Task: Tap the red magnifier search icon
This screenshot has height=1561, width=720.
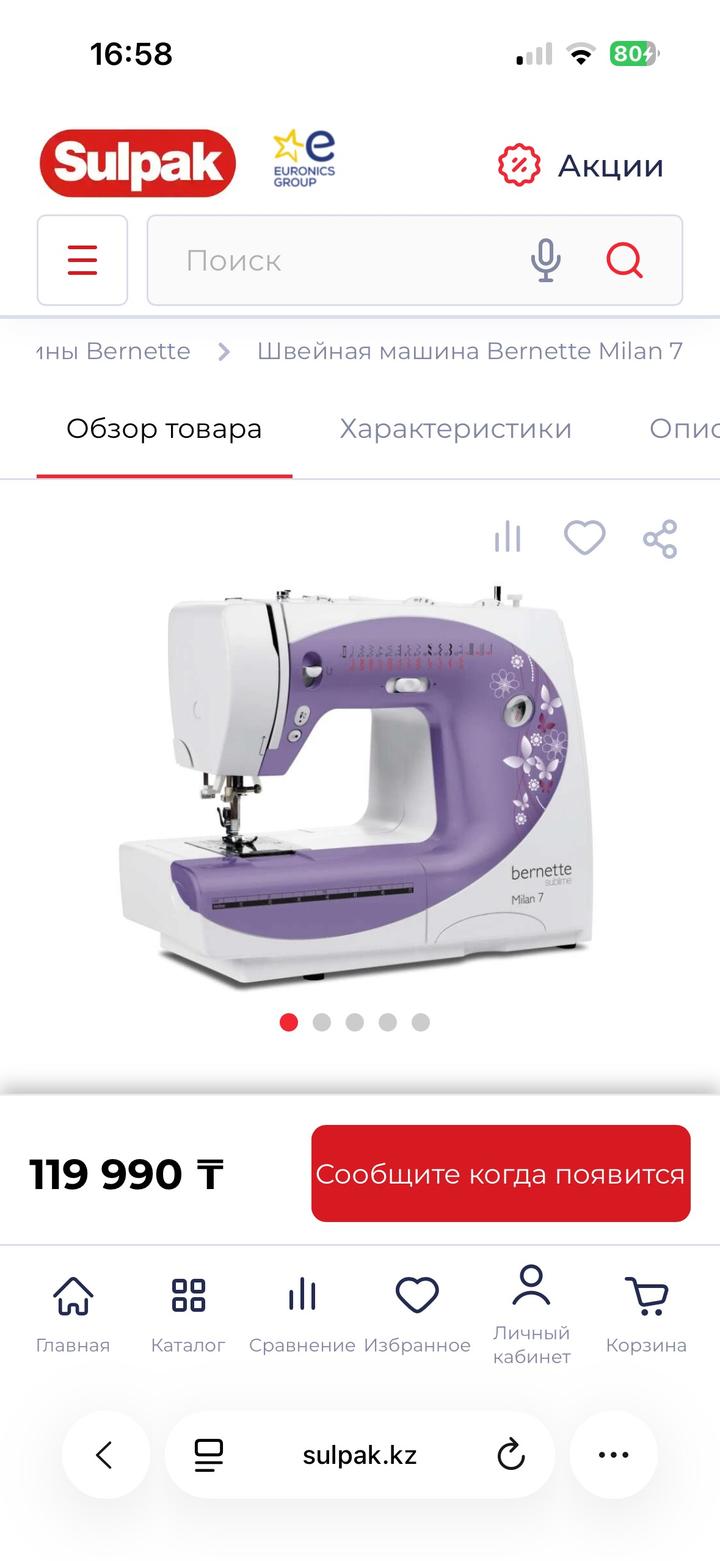Action: [x=625, y=261]
